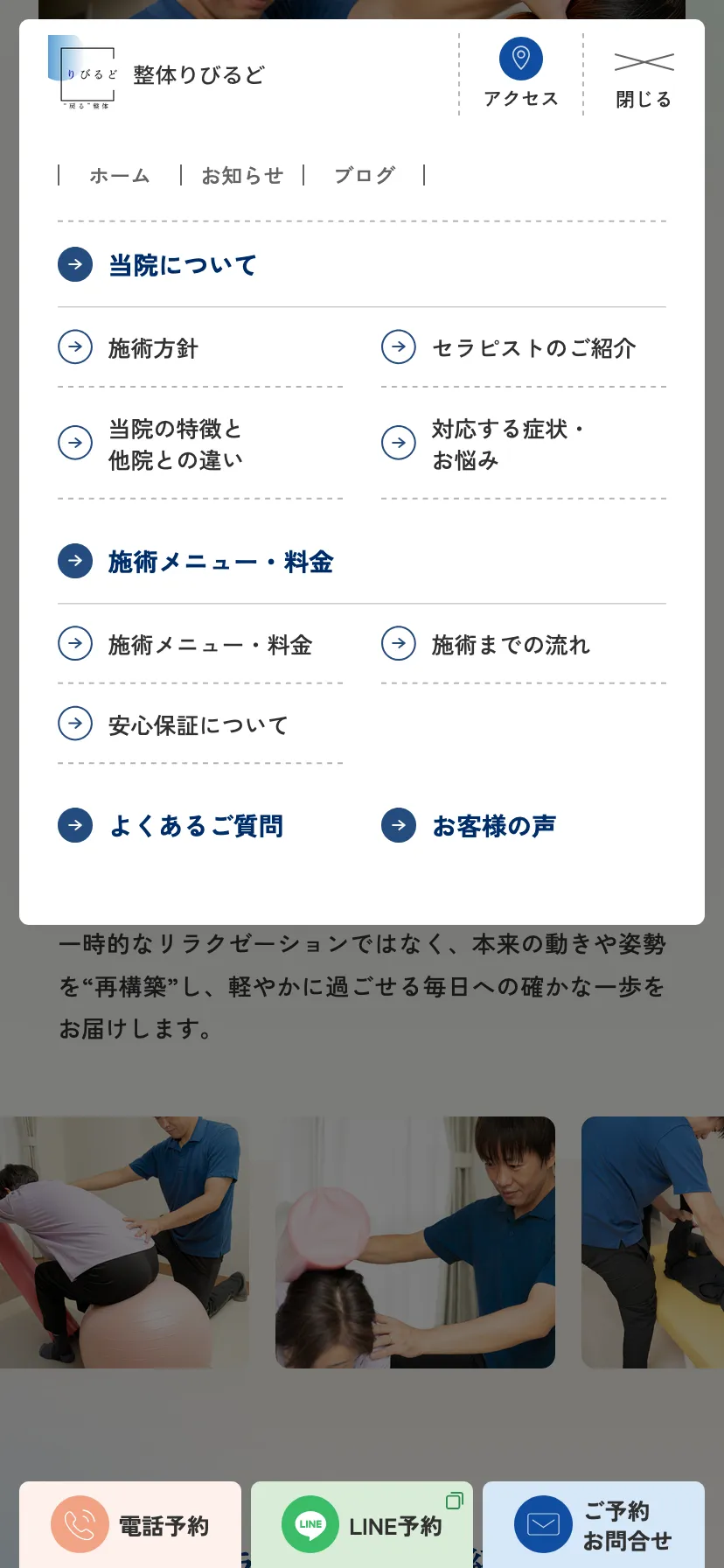Tap the arrow toggle beside 施術メニュー・料金 heading

pyautogui.click(x=75, y=561)
